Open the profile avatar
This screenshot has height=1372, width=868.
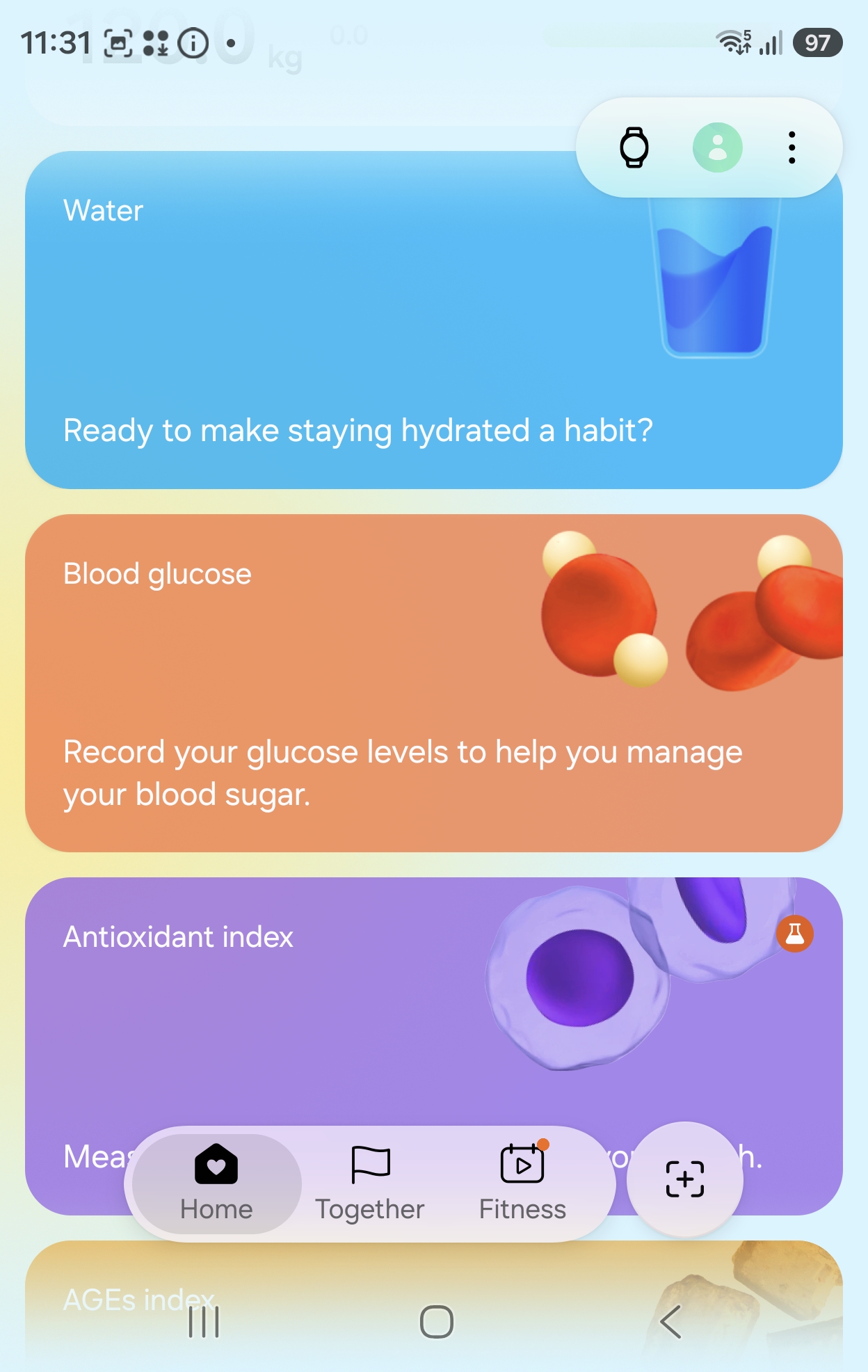point(717,147)
